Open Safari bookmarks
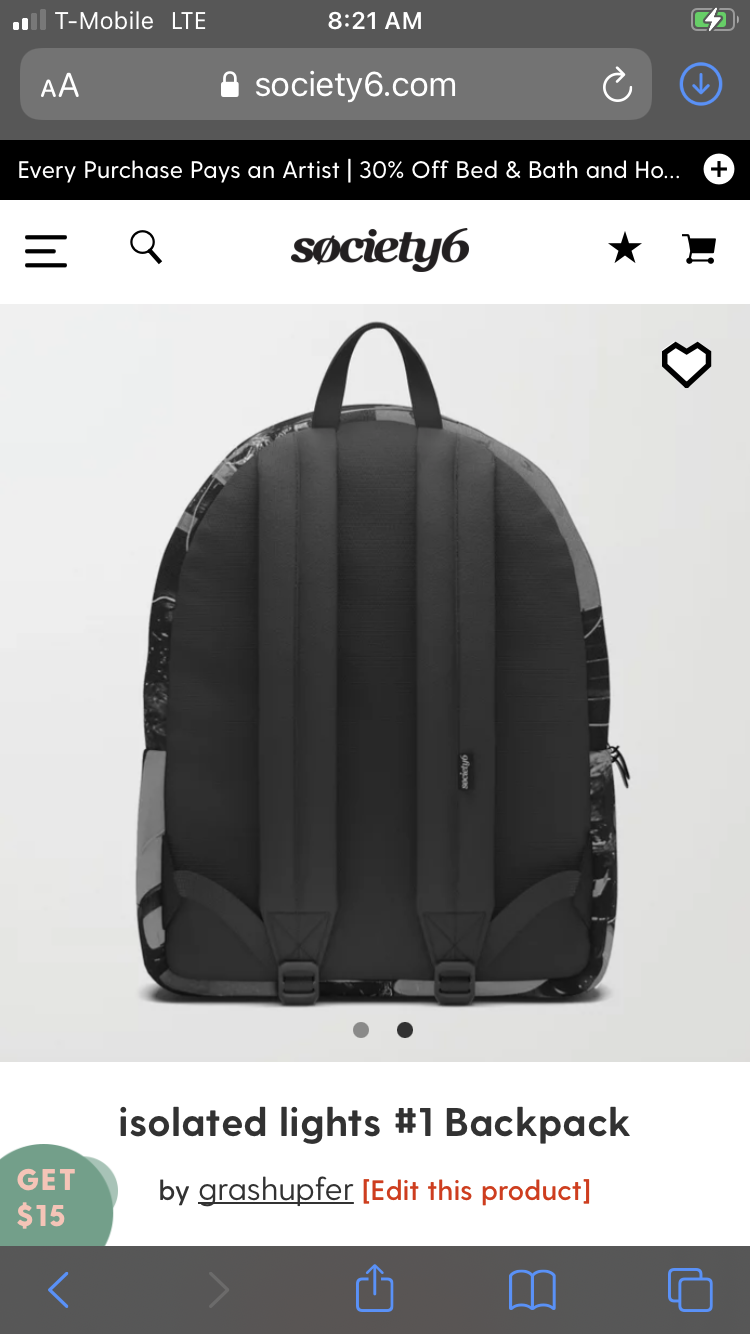The image size is (750, 1334). tap(532, 1290)
